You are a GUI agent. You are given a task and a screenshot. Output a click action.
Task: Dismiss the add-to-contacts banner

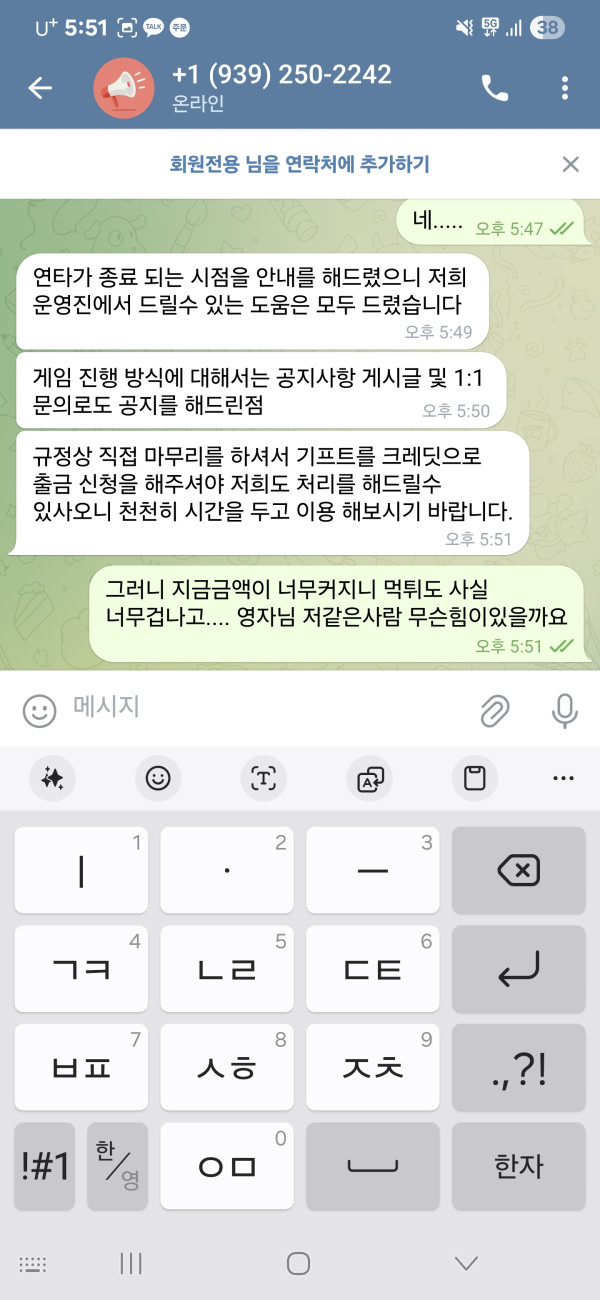(570, 164)
